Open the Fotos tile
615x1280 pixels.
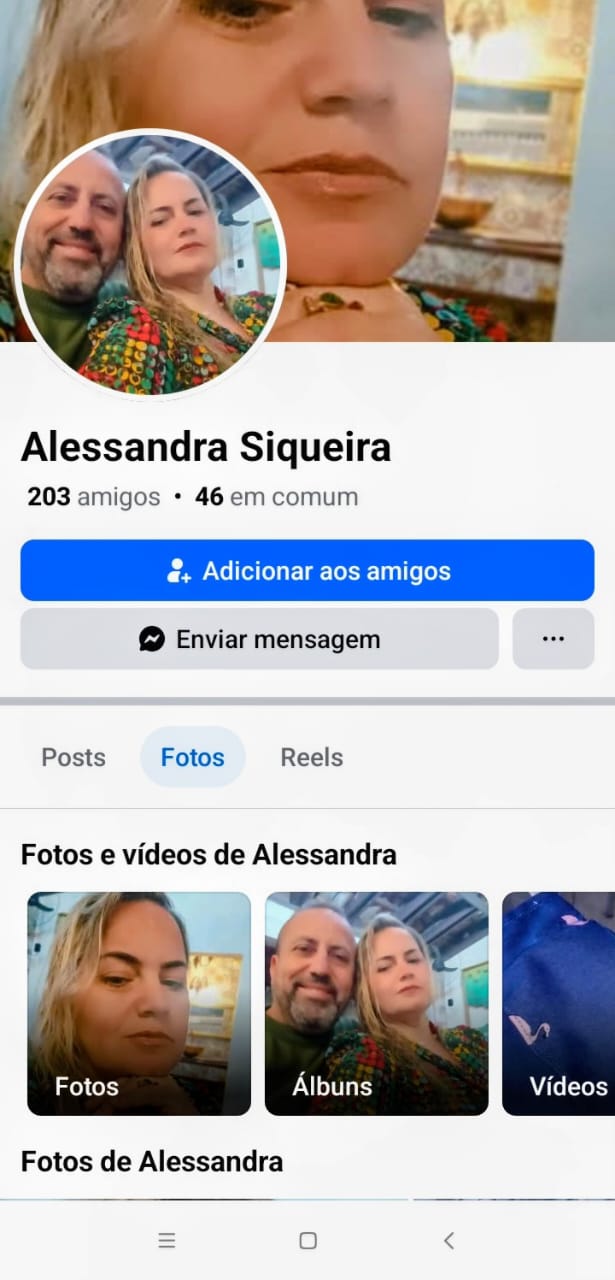138,1003
